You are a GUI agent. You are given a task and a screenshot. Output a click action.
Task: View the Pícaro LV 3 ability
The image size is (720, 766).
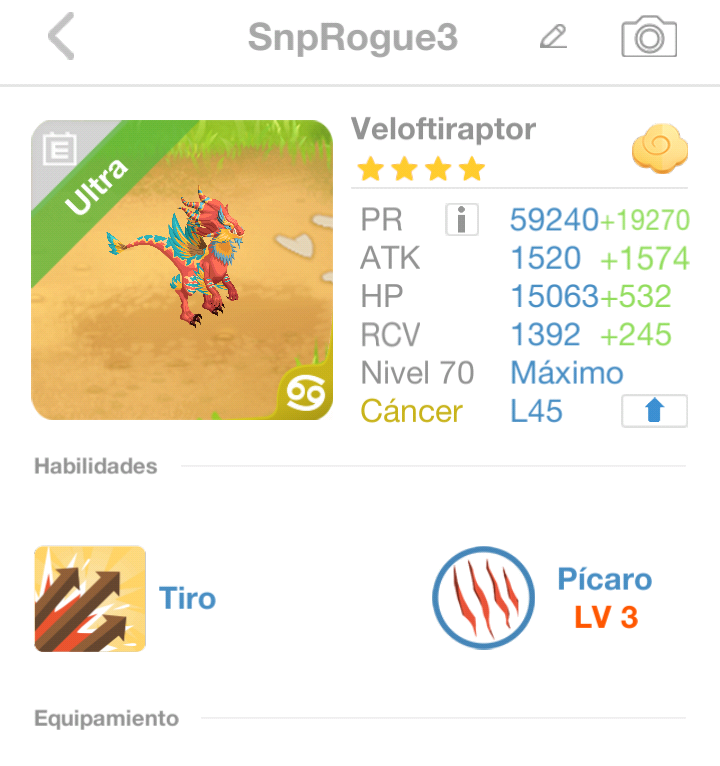point(484,598)
